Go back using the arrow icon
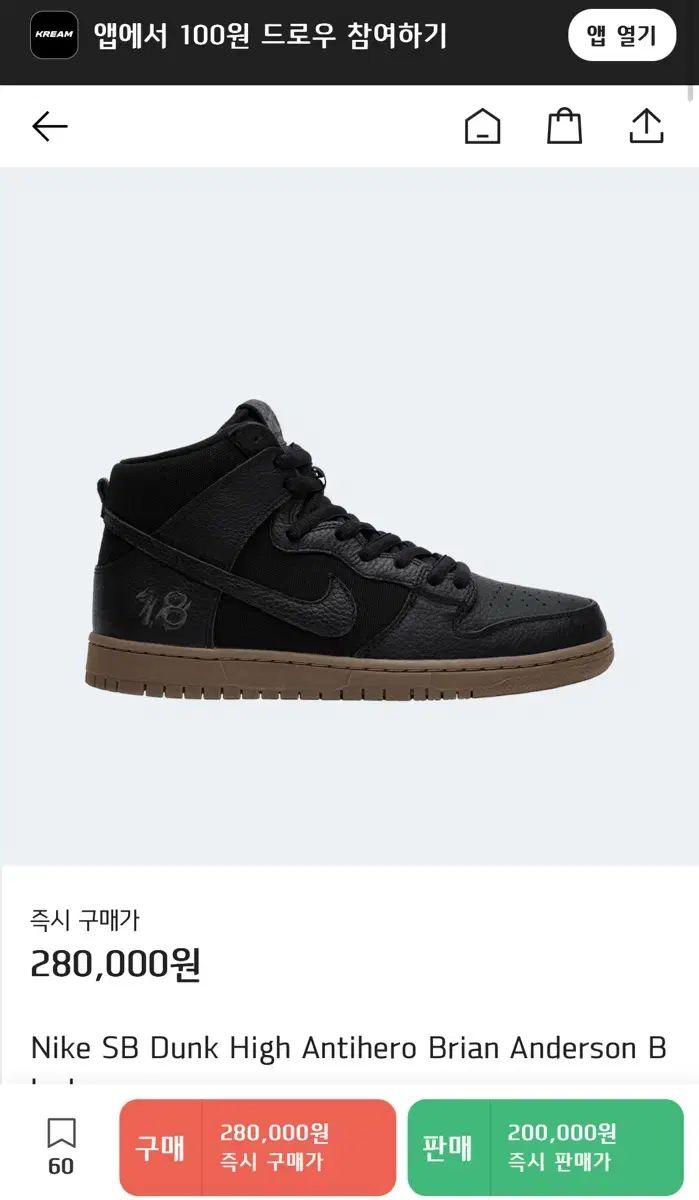This screenshot has width=699, height=1200. tap(49, 126)
